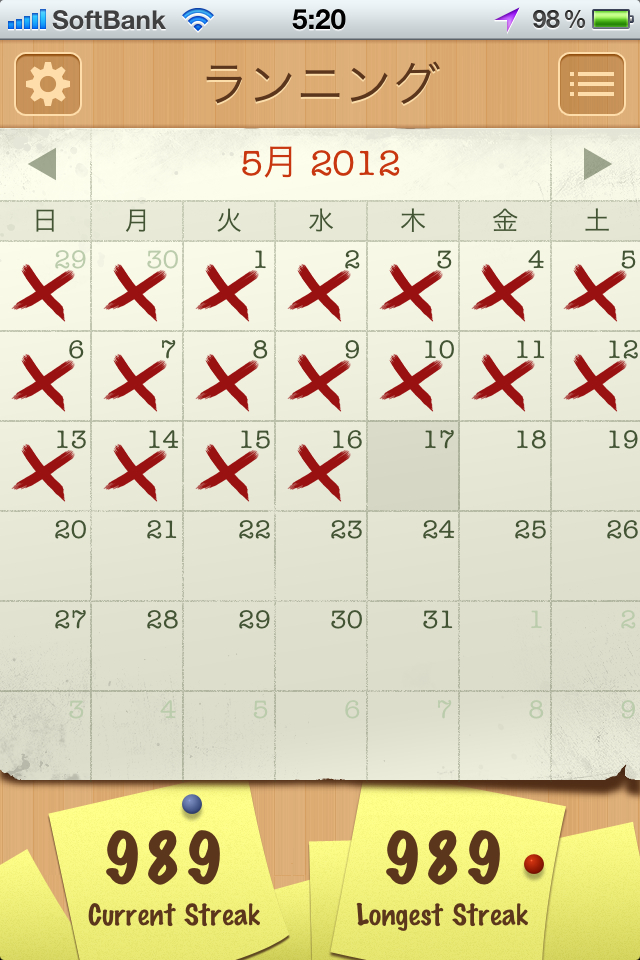640x960 pixels.
Task: Select May 28 in the calendar
Action: point(137,646)
